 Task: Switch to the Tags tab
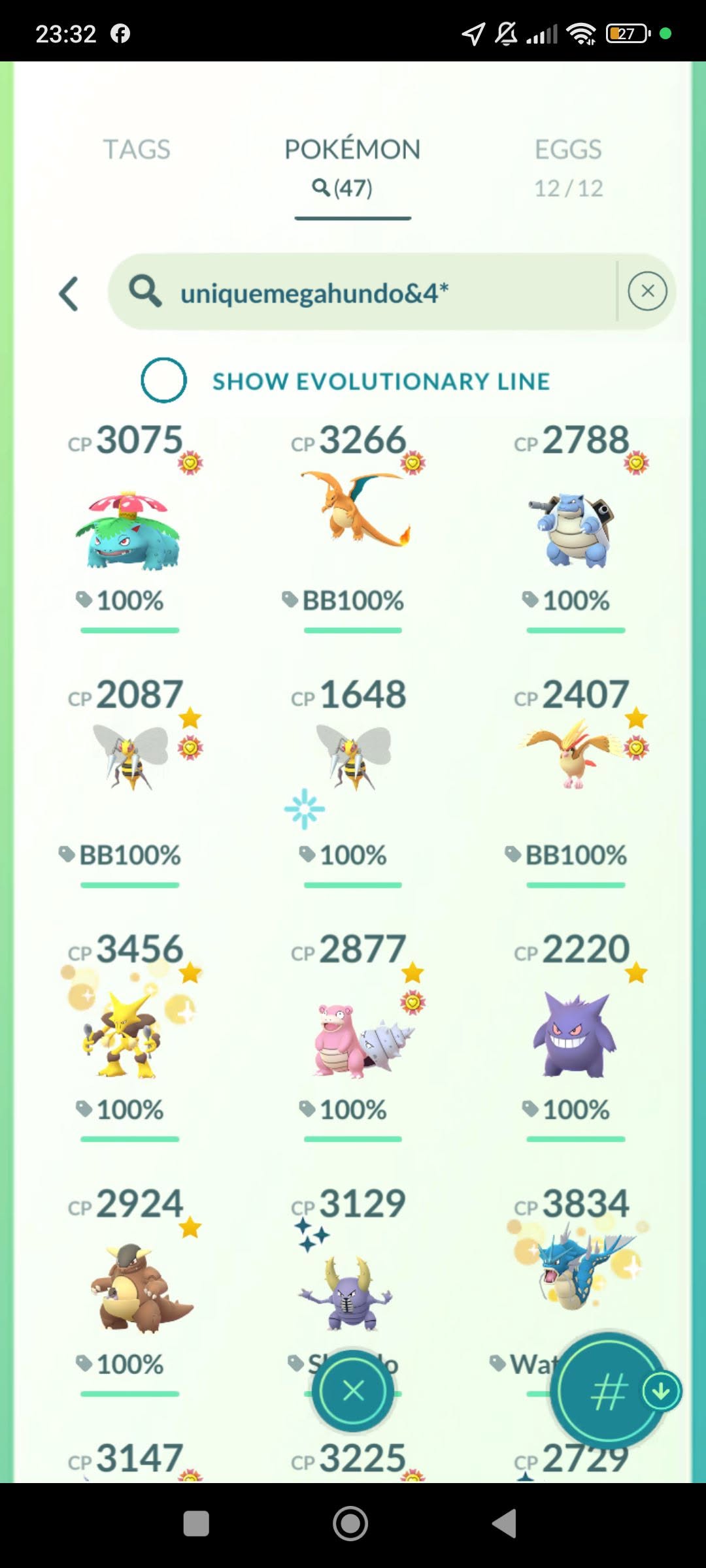pyautogui.click(x=137, y=150)
